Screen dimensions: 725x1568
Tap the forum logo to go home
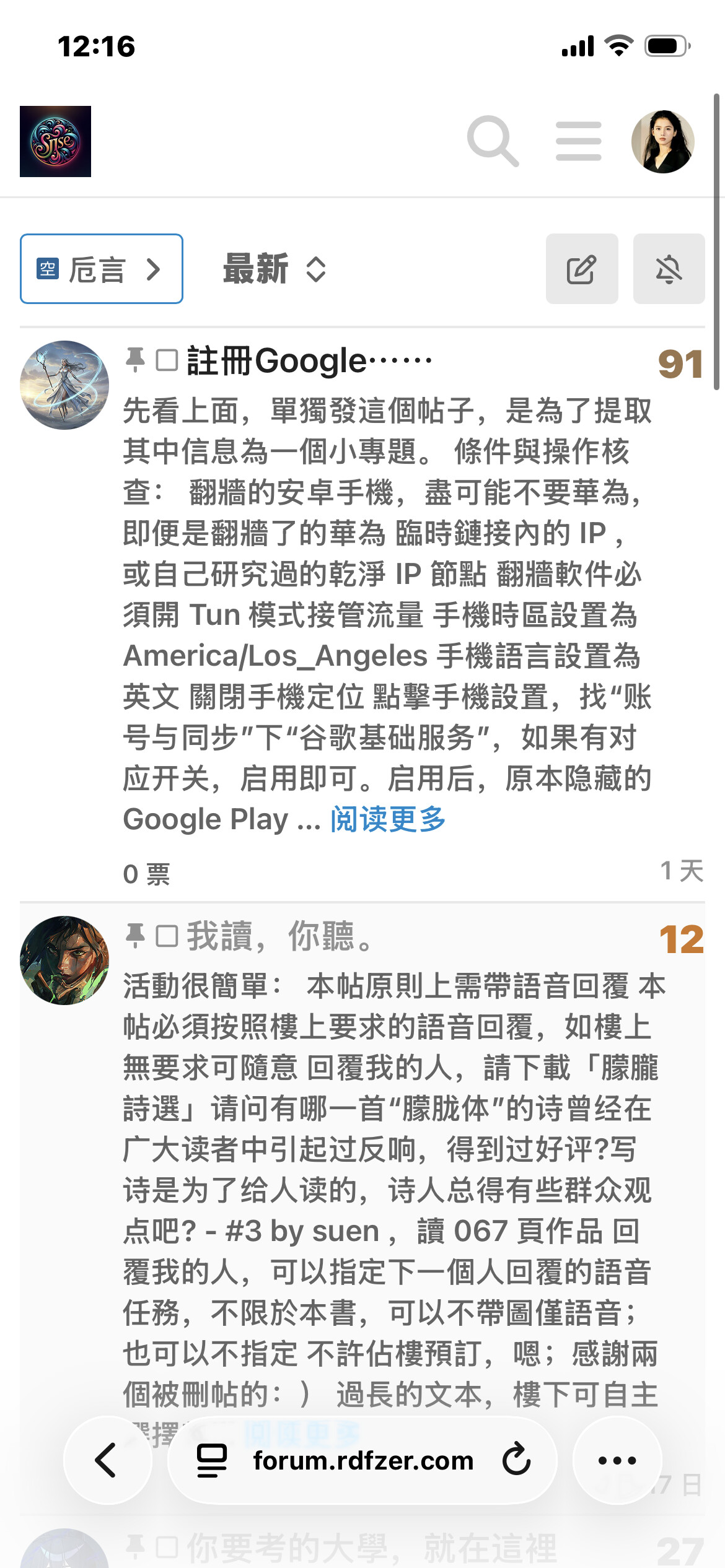55,141
